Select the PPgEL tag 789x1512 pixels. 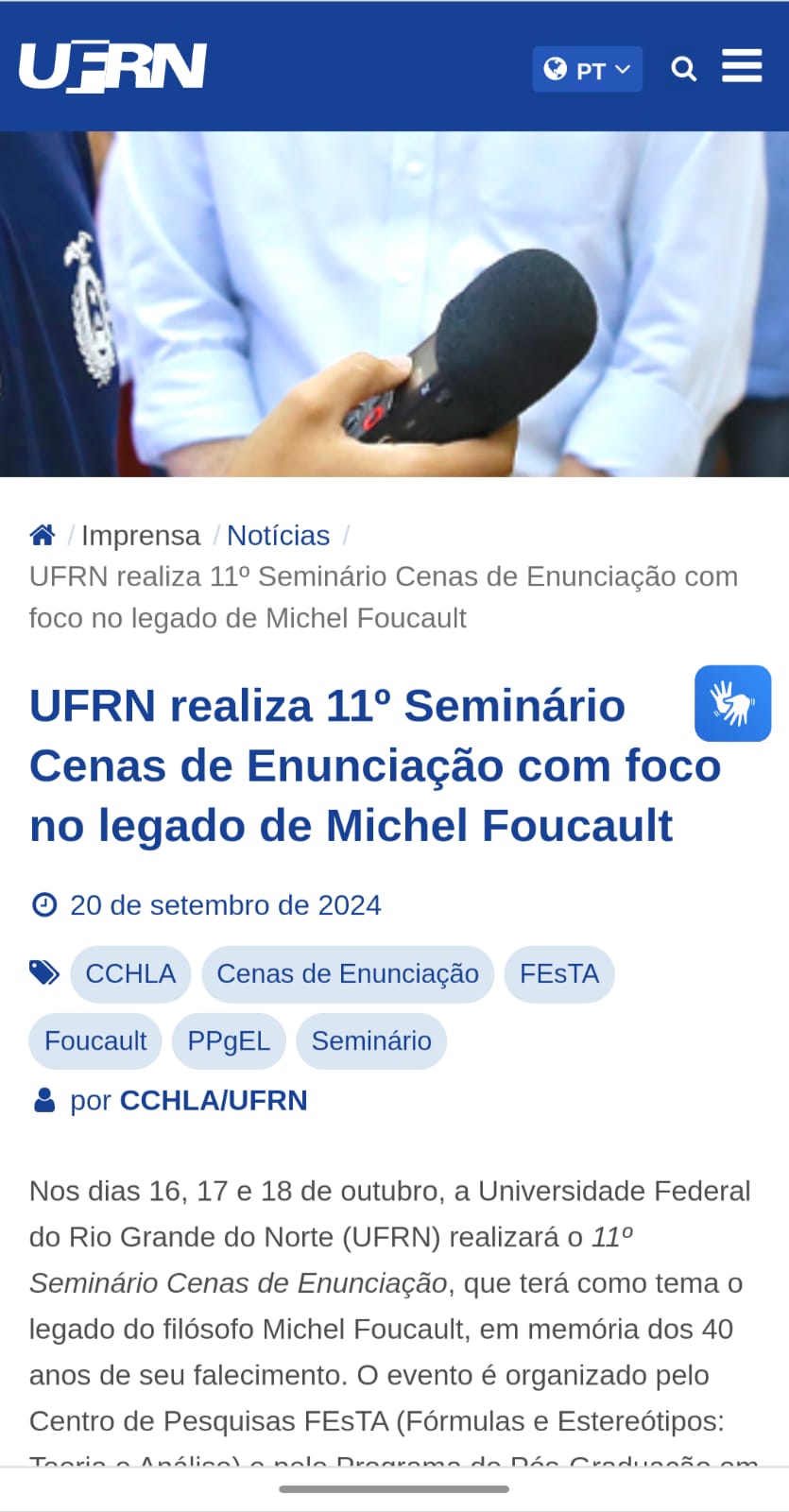[229, 1040]
